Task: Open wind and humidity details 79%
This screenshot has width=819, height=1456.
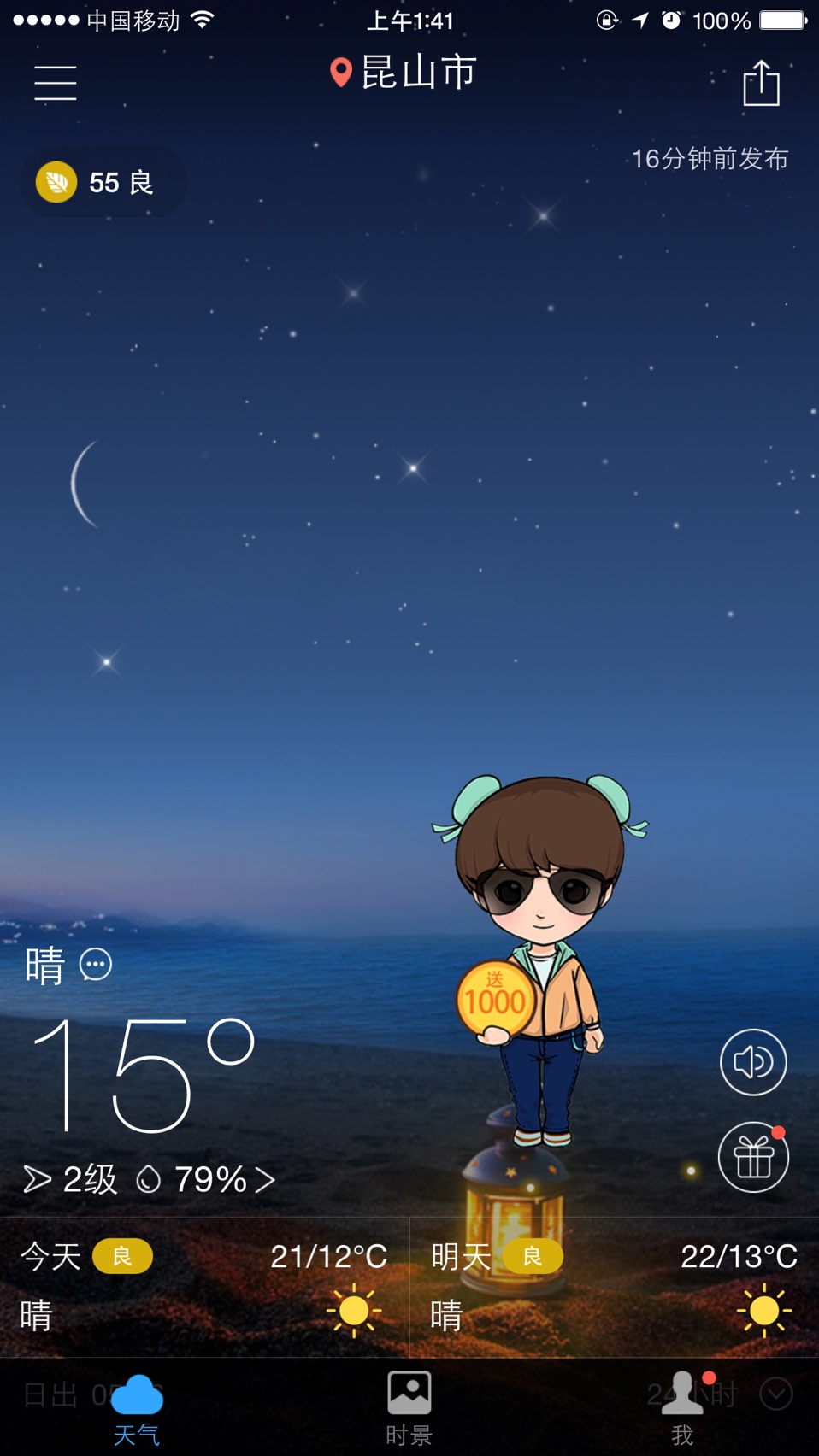Action: click(150, 1179)
